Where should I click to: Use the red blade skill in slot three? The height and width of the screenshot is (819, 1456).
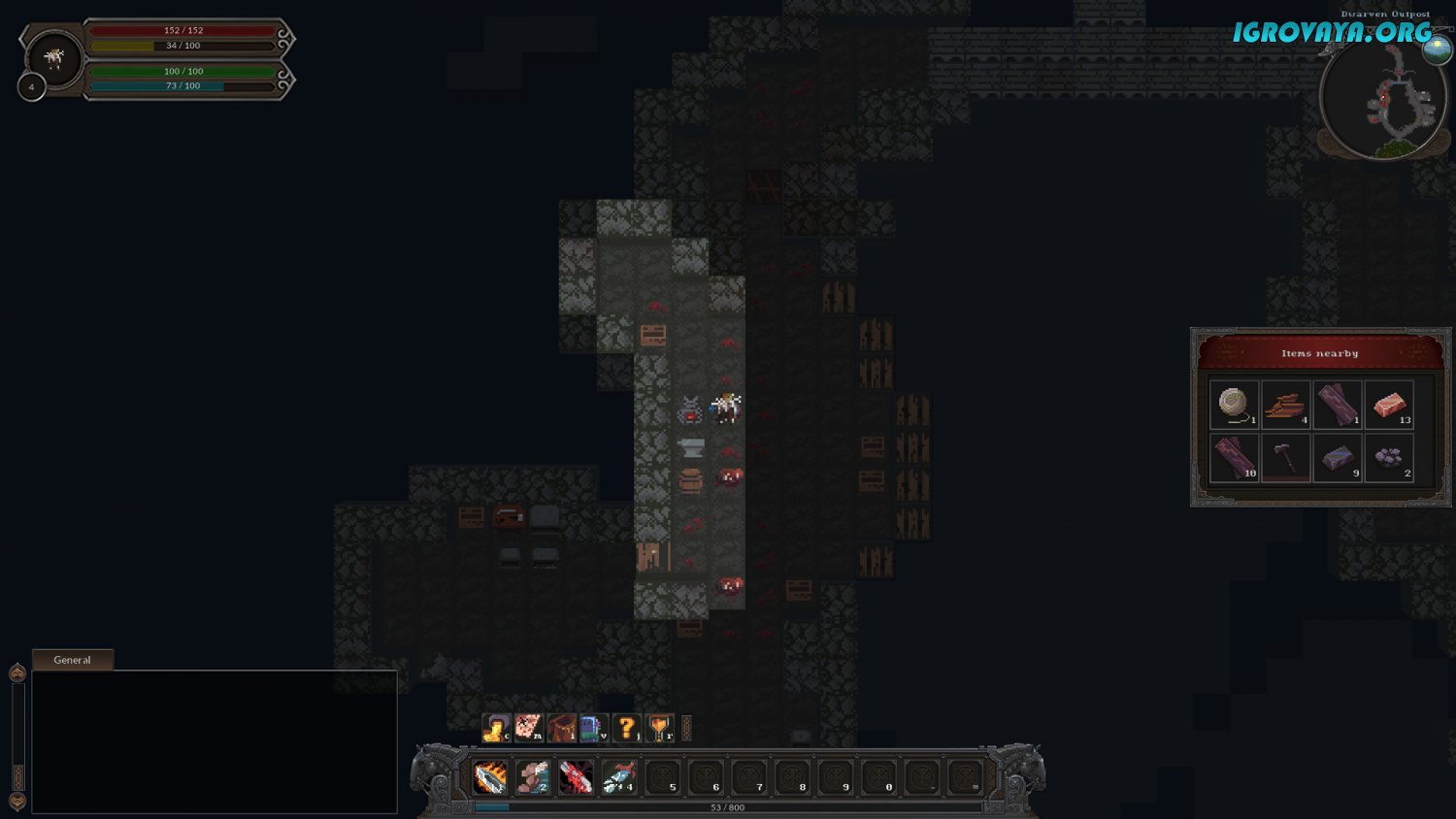click(x=576, y=777)
